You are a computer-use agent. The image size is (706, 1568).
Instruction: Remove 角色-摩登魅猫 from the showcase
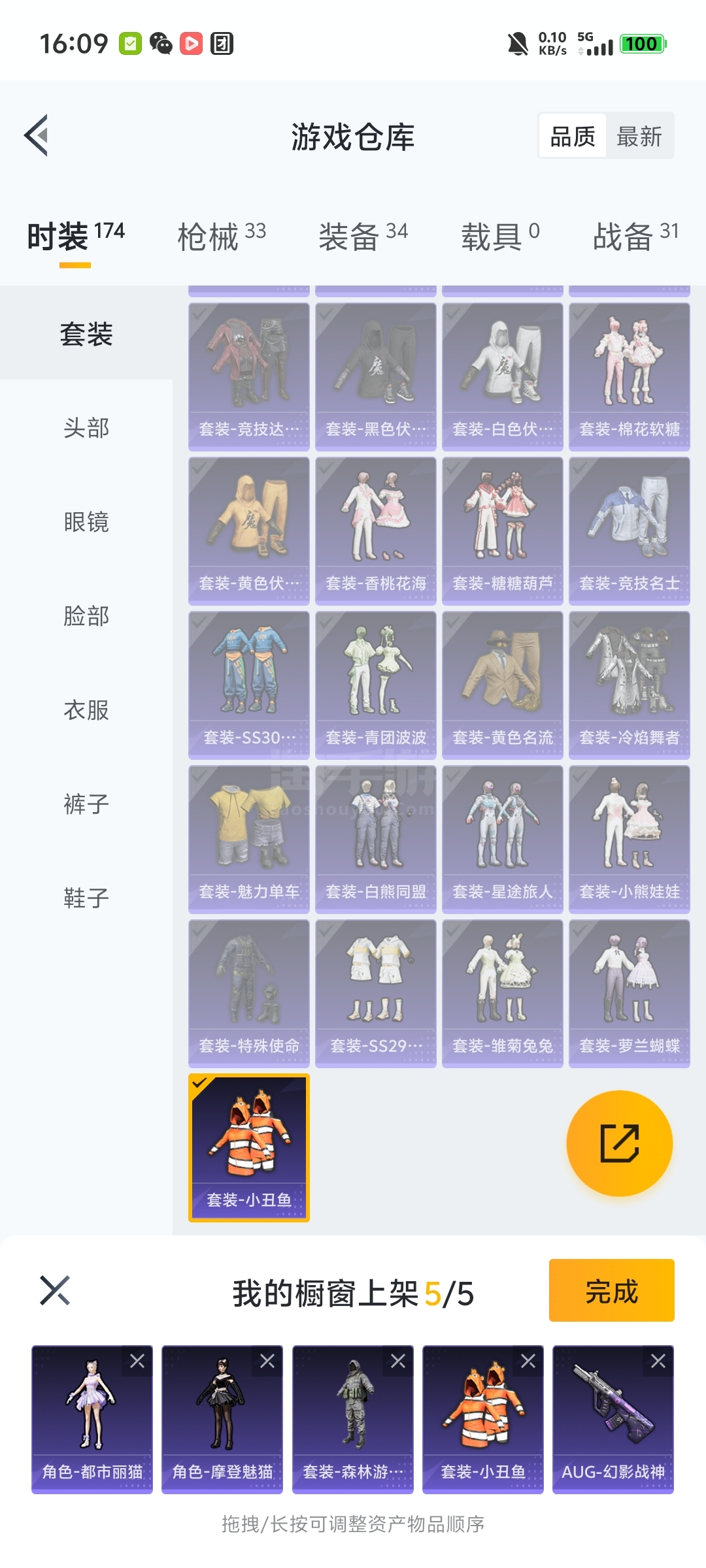coord(267,1361)
